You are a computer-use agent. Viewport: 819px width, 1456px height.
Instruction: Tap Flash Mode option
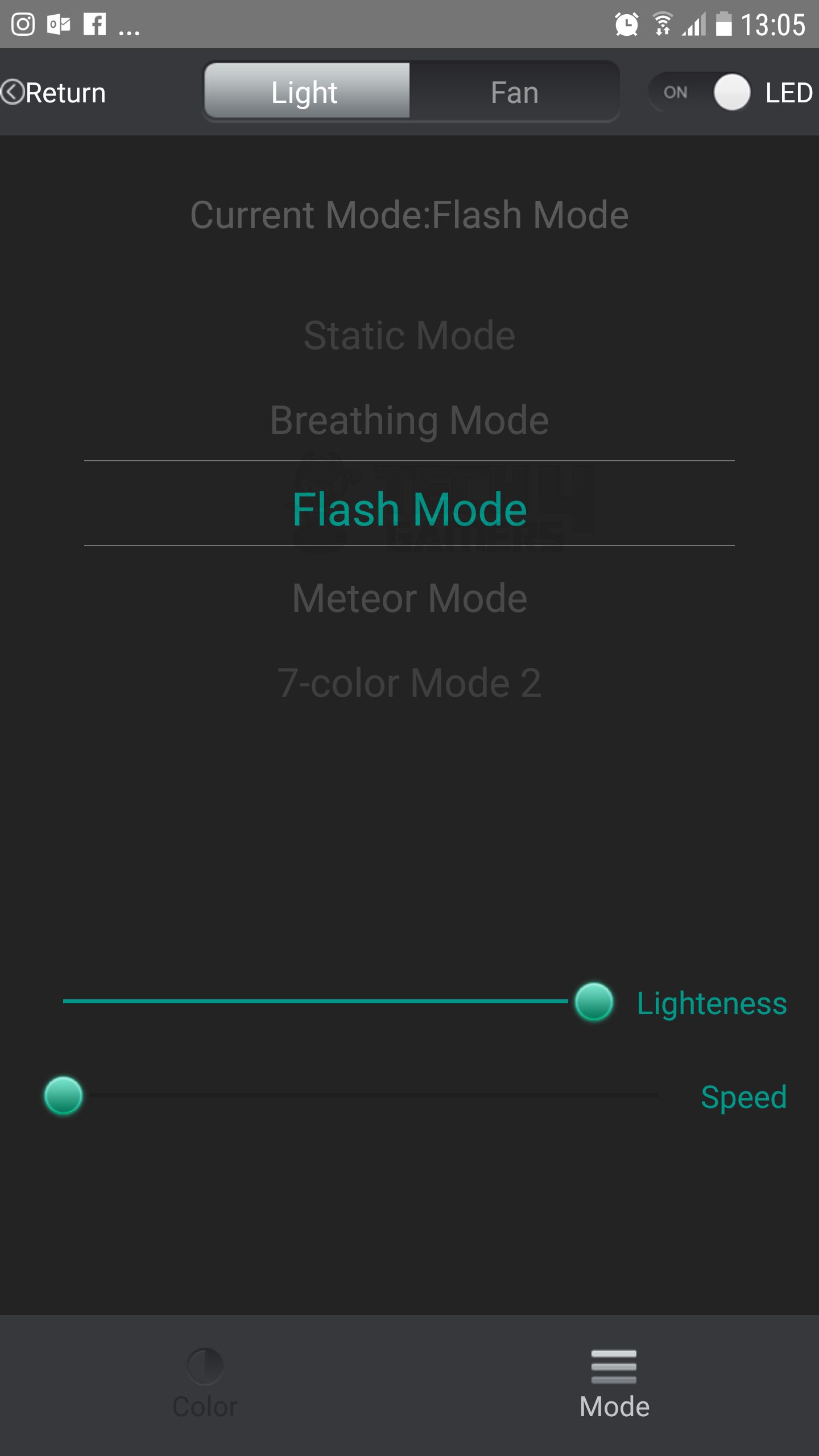(x=409, y=509)
